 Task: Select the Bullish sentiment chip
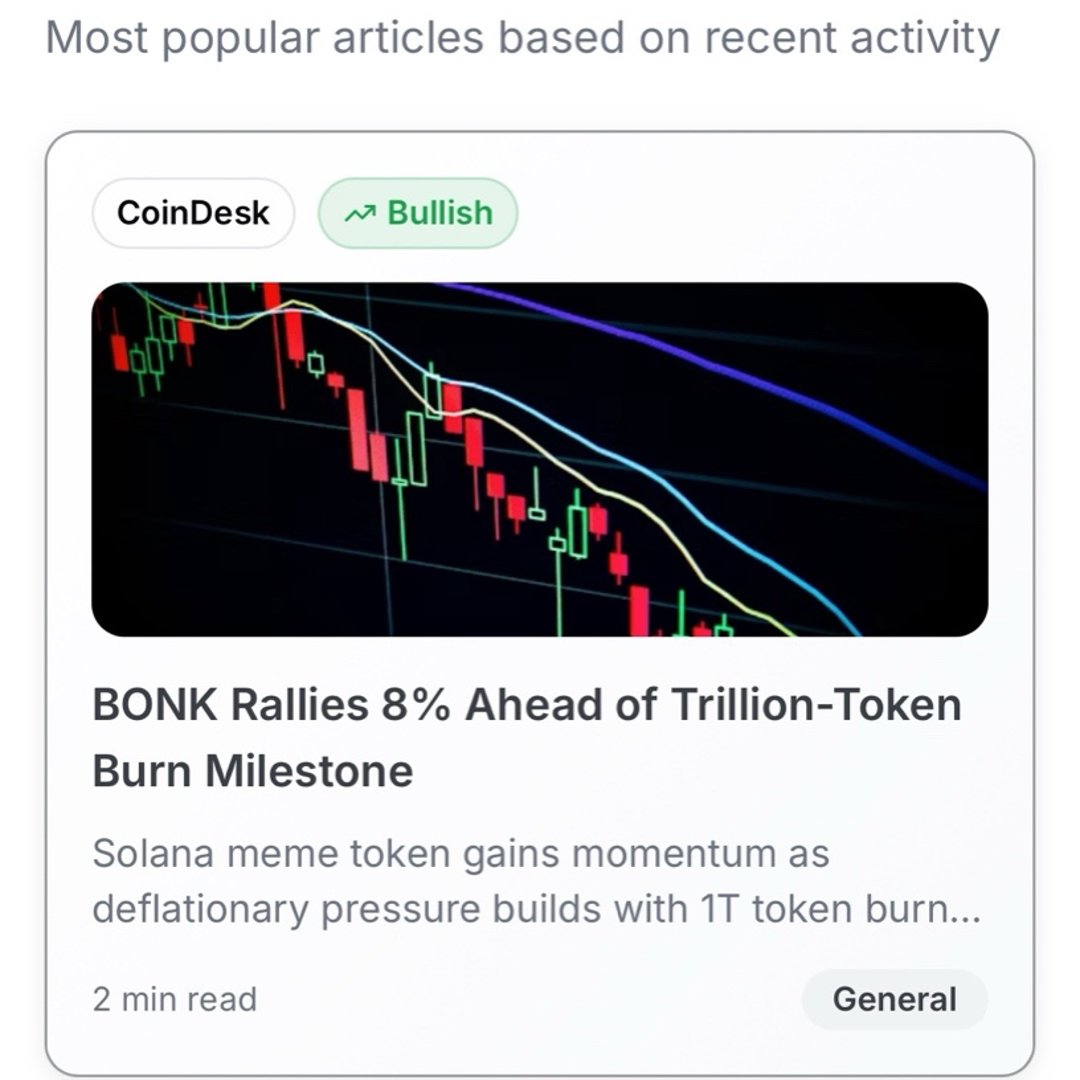click(x=418, y=213)
